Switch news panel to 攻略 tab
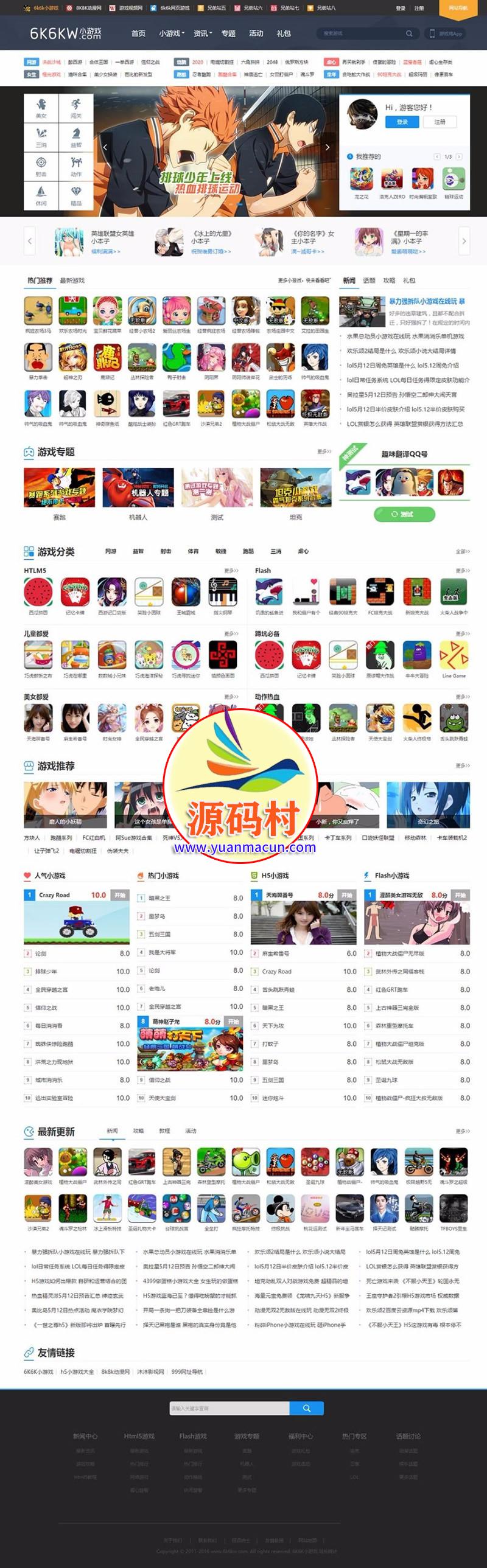Image resolution: width=487 pixels, height=1568 pixels. tap(389, 280)
